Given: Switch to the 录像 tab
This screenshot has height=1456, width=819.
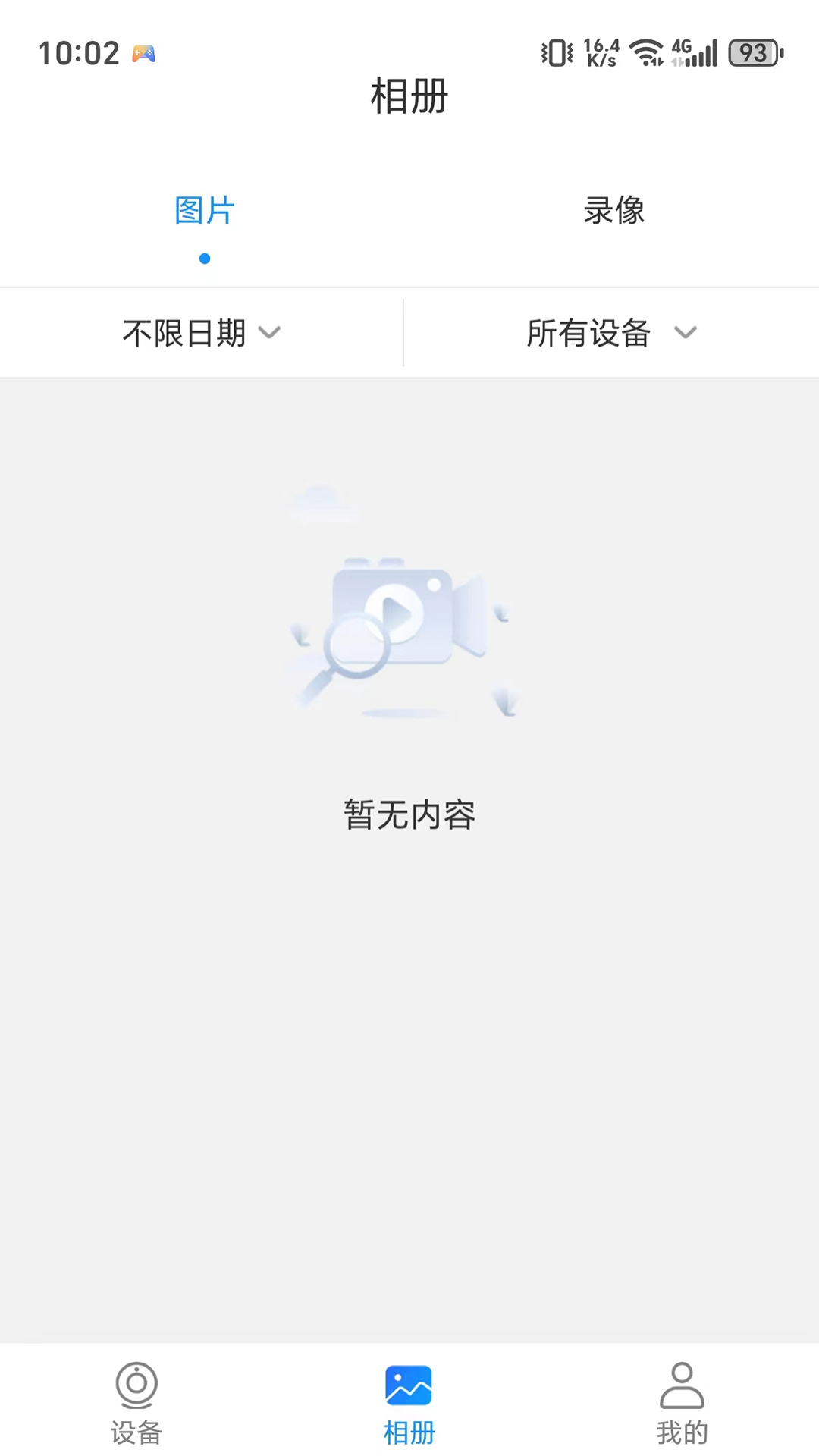Looking at the screenshot, I should (614, 211).
